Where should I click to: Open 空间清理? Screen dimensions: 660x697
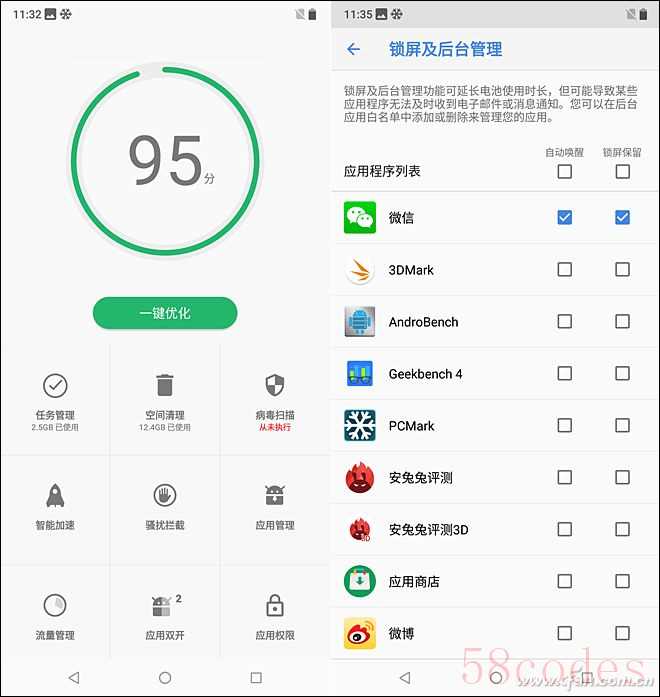(165, 400)
